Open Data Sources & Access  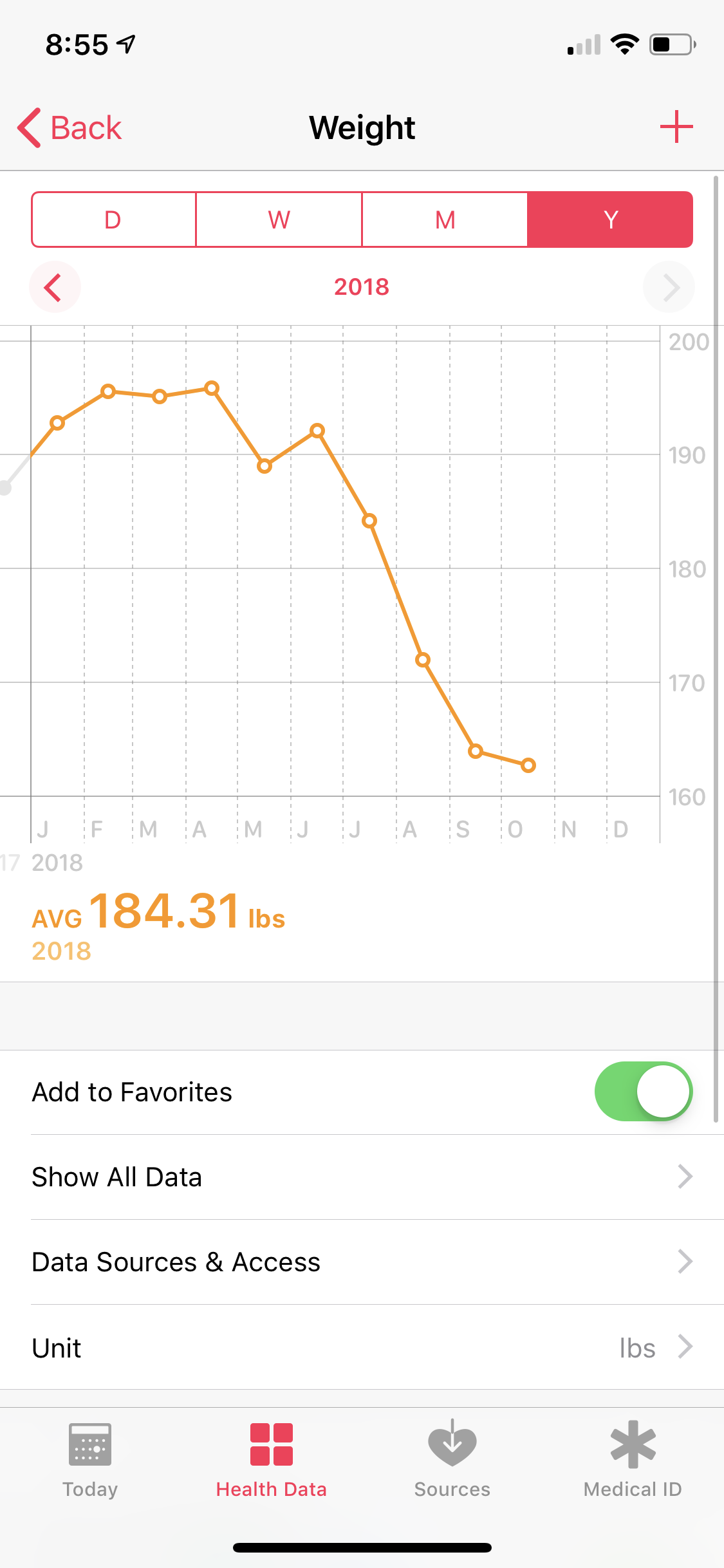pos(362,1262)
